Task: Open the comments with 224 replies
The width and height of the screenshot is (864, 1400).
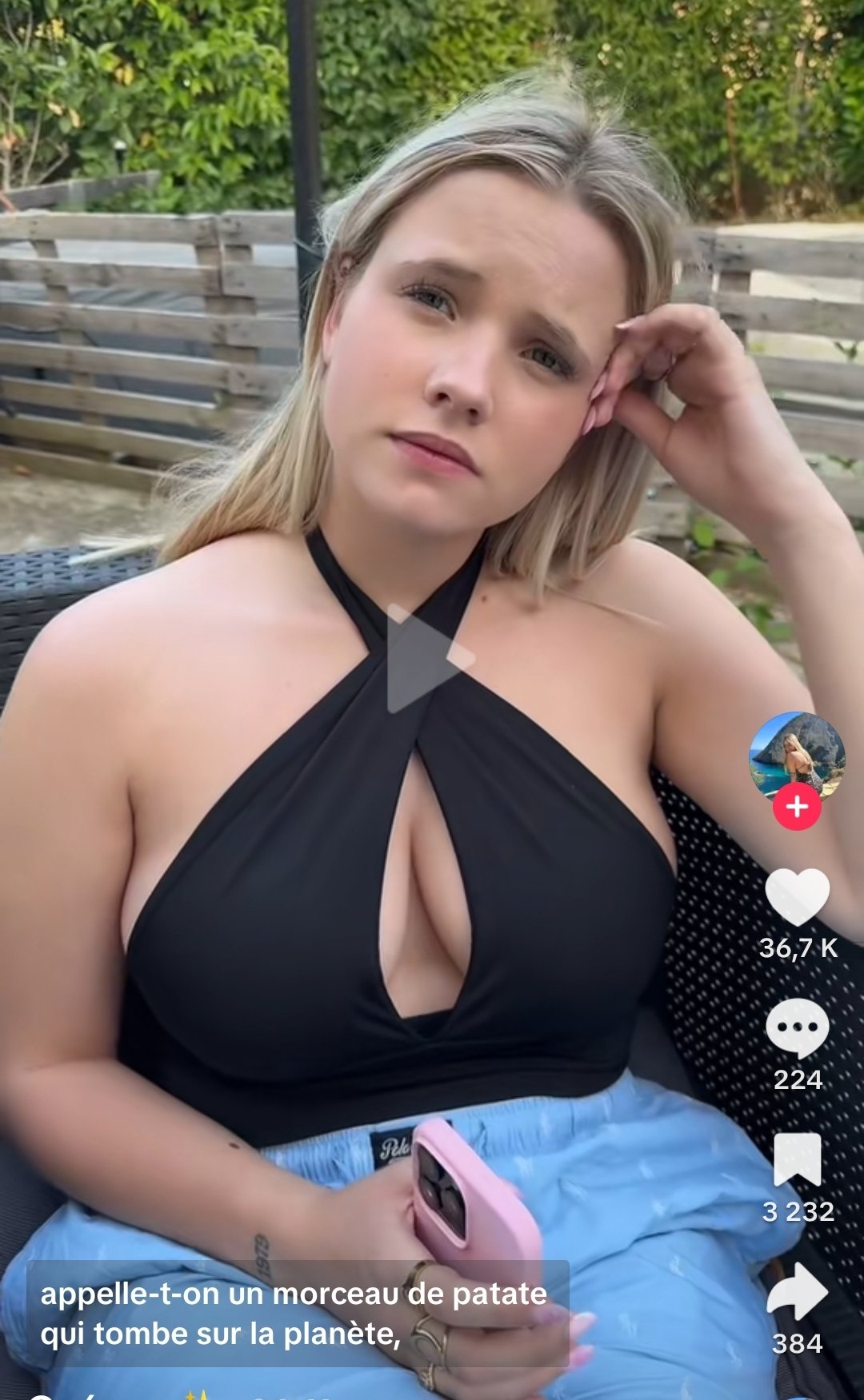Action: [797, 1028]
